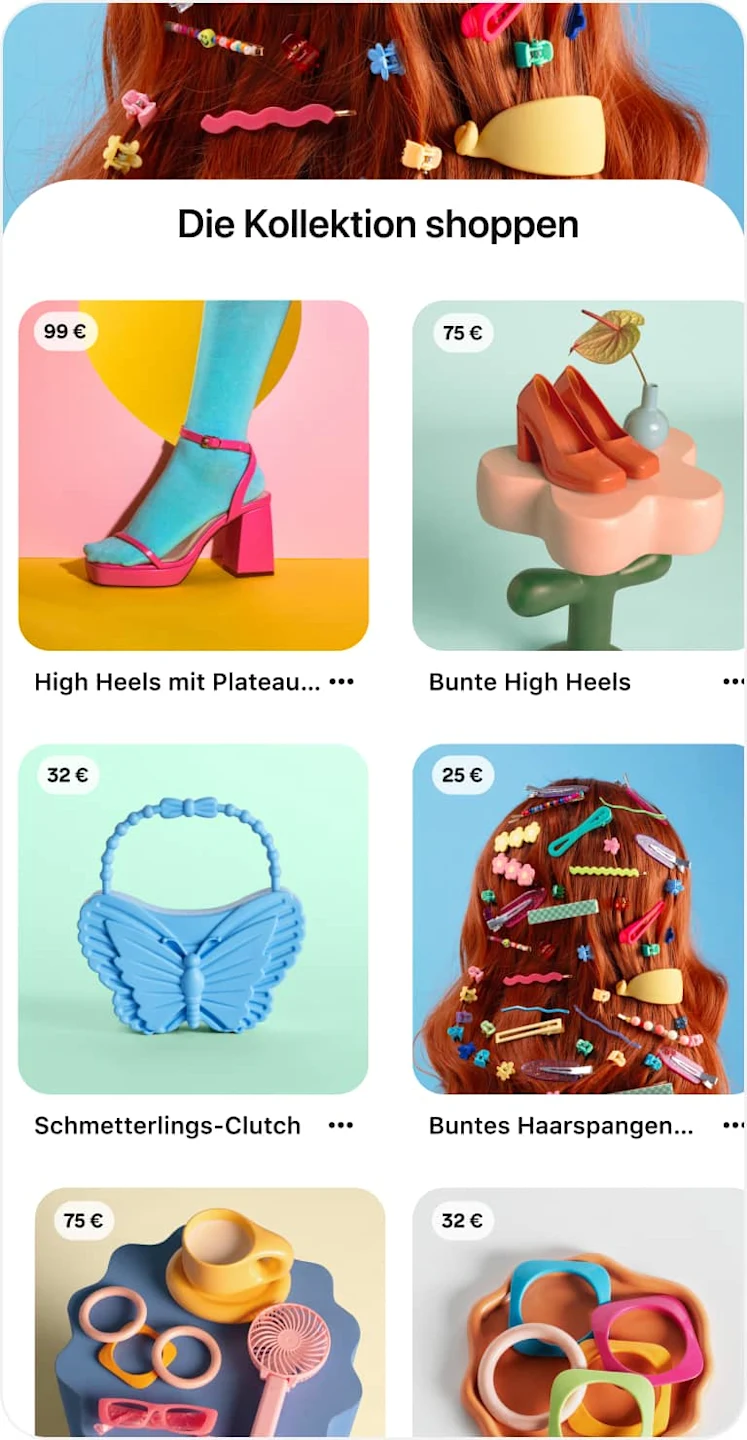Click the Schmetterlings-Clutch title

(x=167, y=1125)
